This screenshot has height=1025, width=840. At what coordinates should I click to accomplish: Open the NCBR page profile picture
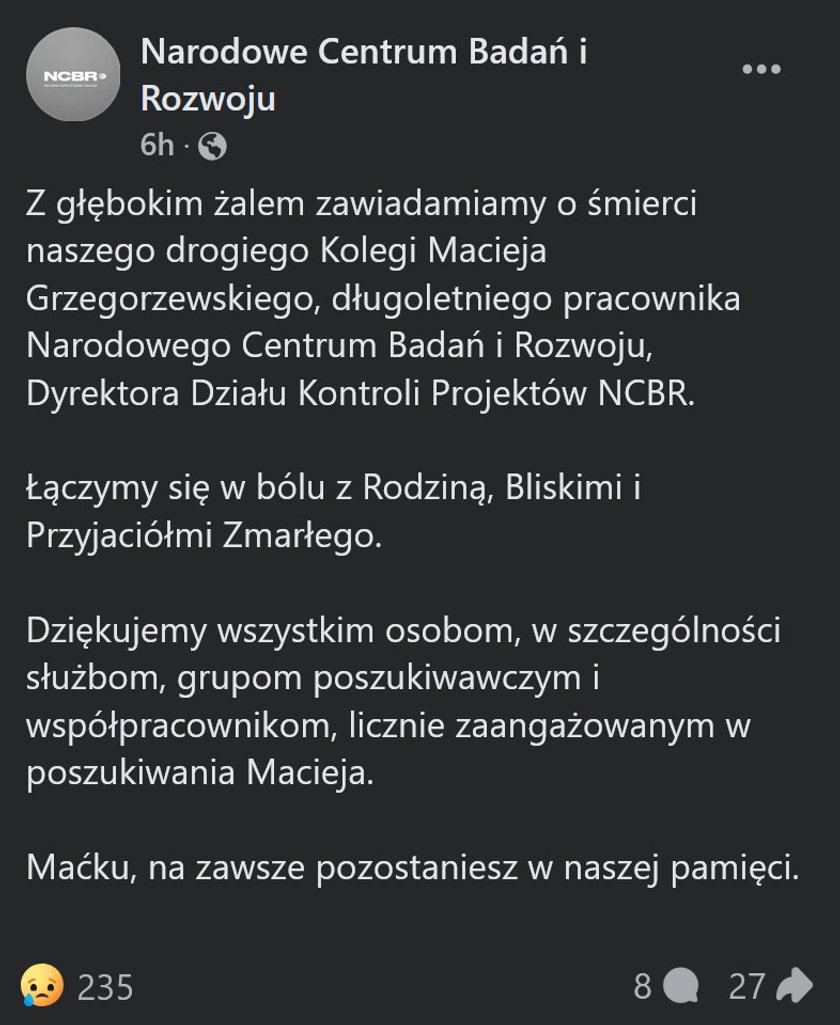[x=73, y=75]
